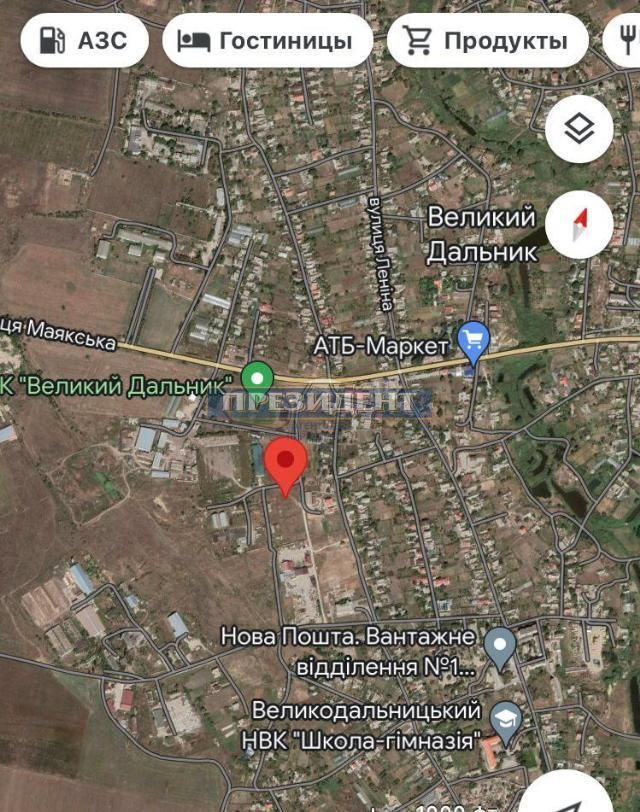Tap the compass to reset north
This screenshot has height=812, width=640.
point(580,223)
